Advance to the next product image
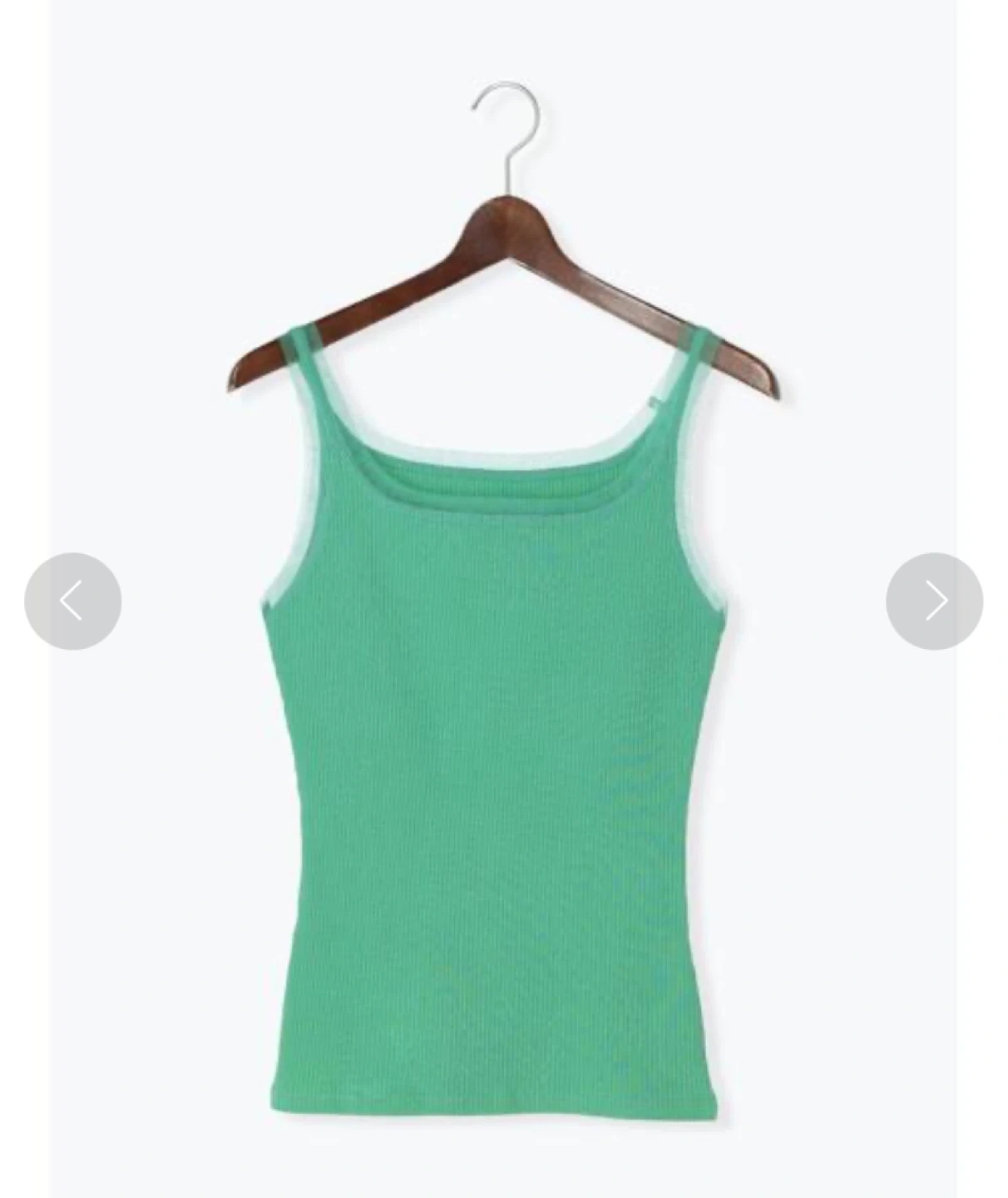The width and height of the screenshot is (1008, 1198). tap(934, 601)
